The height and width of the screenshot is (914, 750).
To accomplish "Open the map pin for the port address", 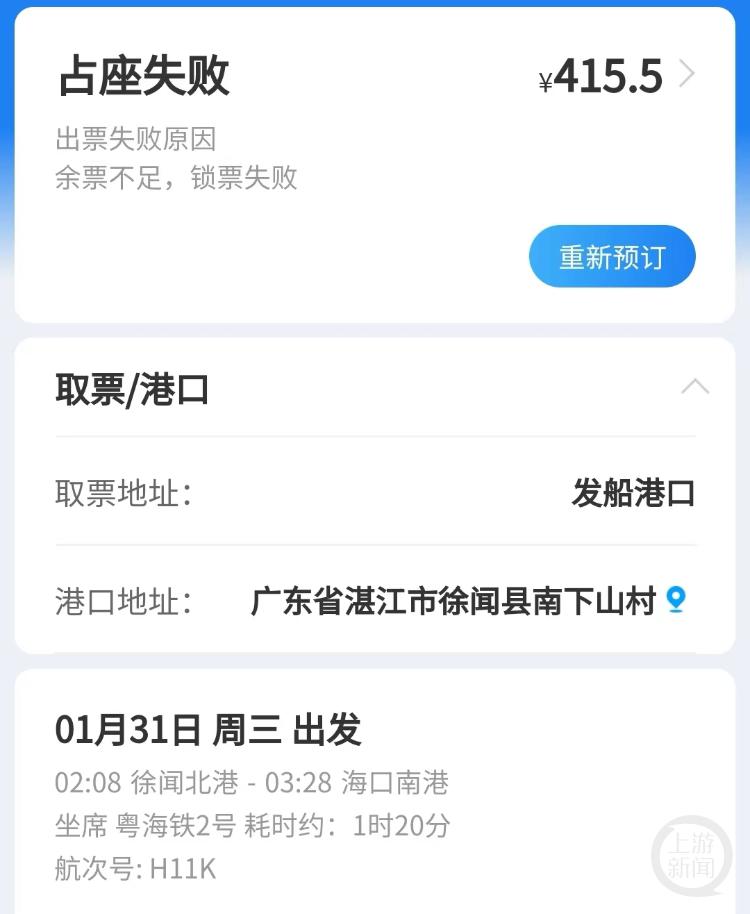I will [677, 600].
